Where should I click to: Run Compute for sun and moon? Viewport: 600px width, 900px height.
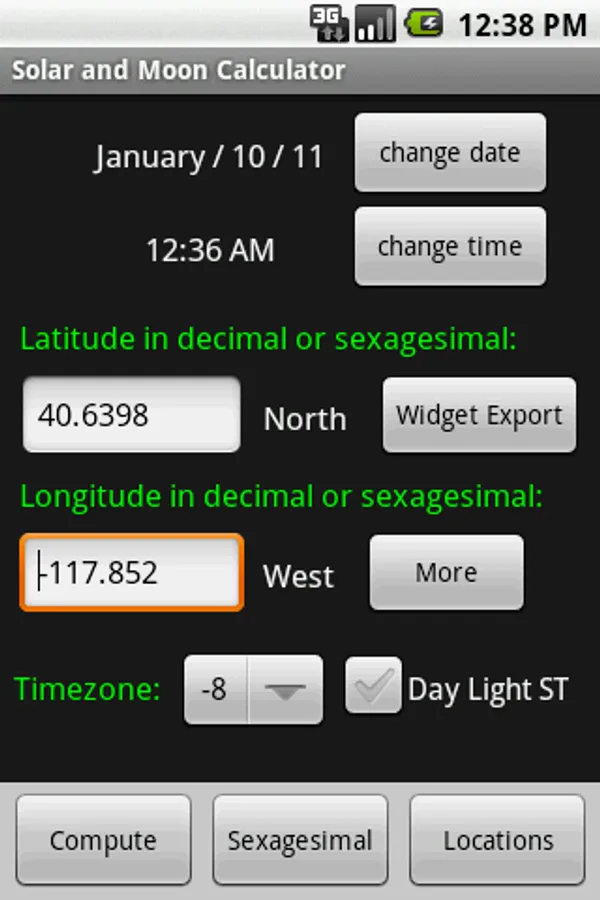(x=103, y=840)
